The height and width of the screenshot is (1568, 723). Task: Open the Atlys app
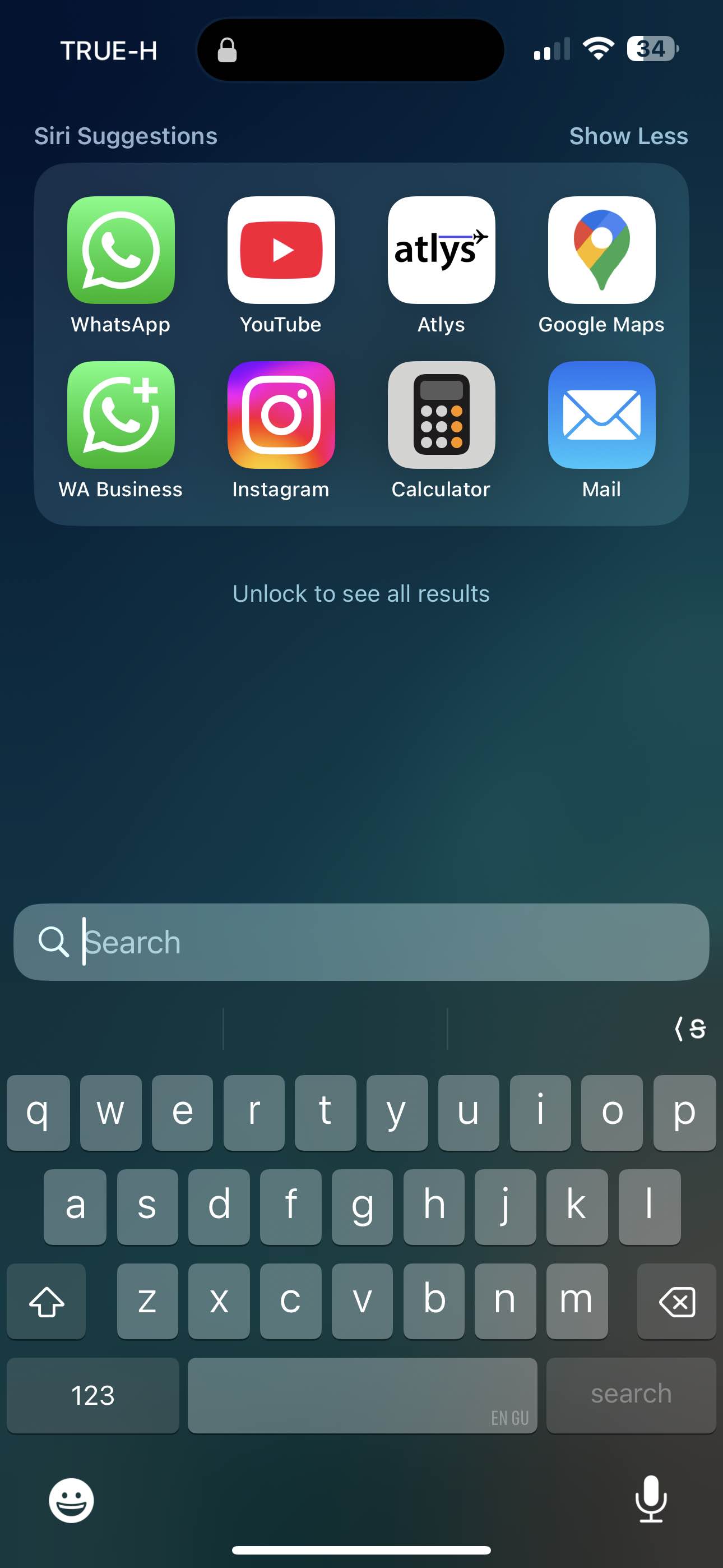(x=441, y=250)
